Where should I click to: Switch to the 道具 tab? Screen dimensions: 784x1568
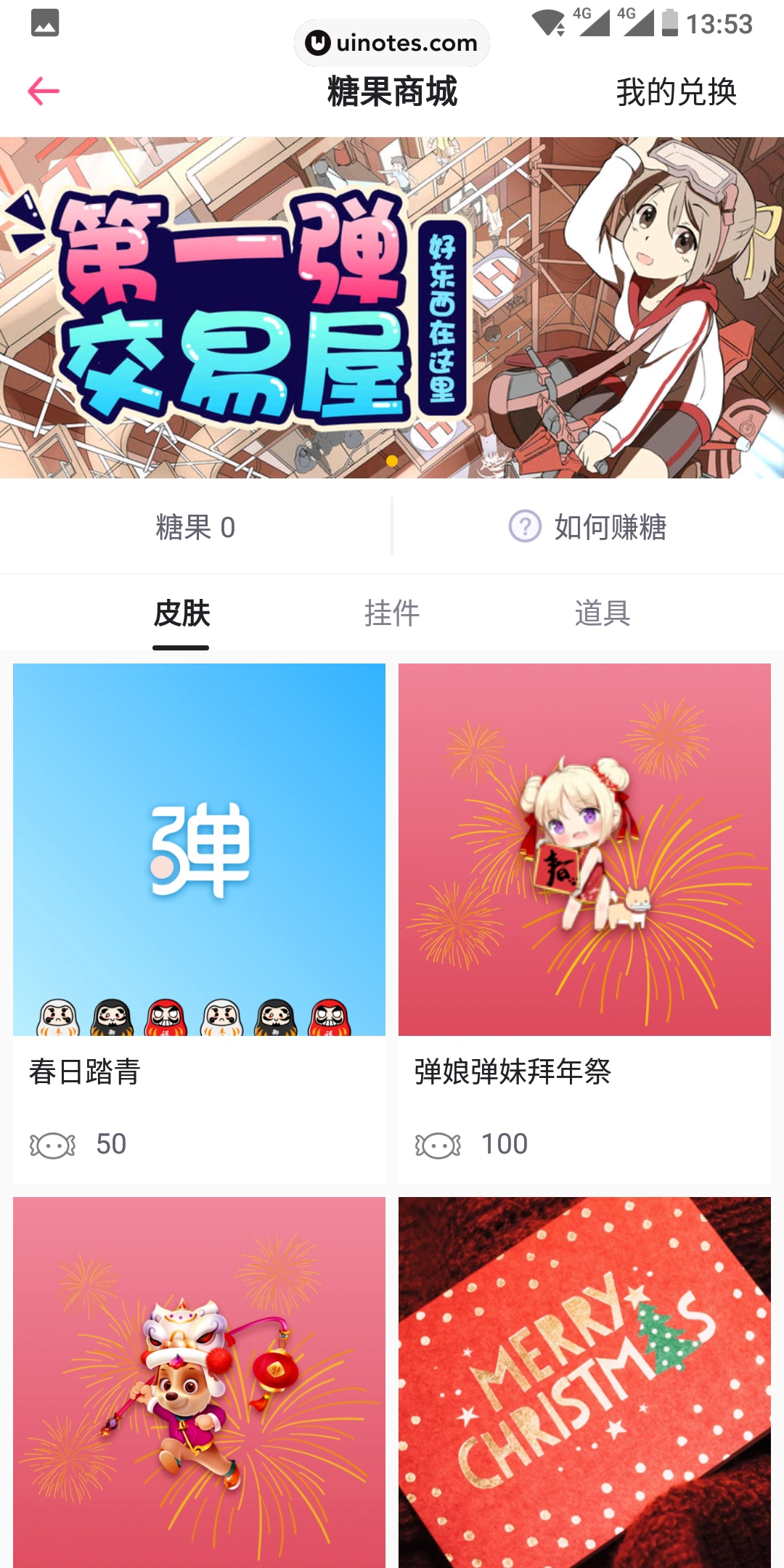(x=602, y=613)
